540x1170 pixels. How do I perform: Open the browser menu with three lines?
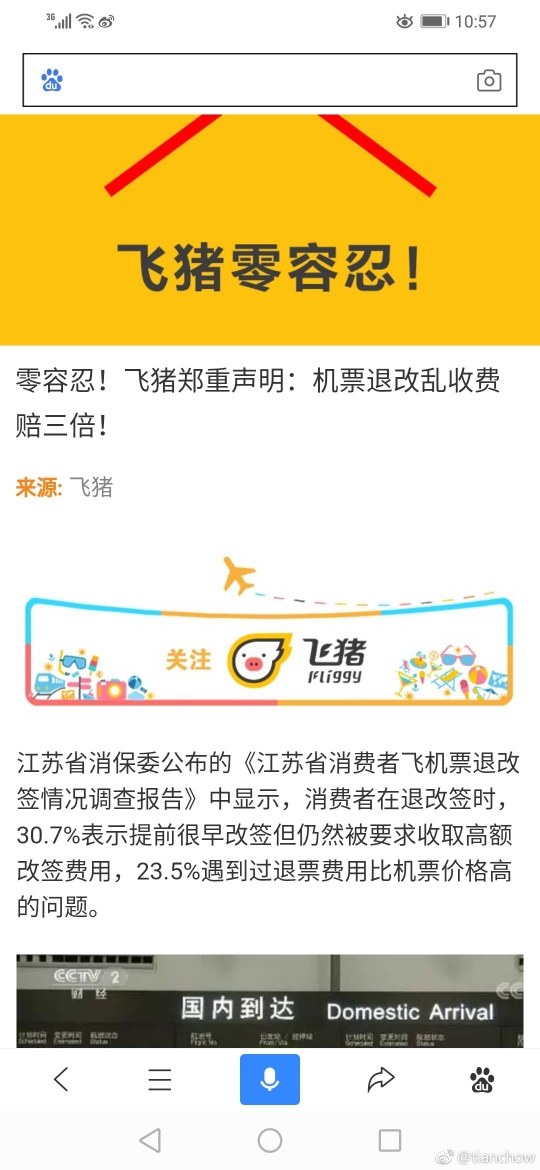pyautogui.click(x=160, y=1079)
